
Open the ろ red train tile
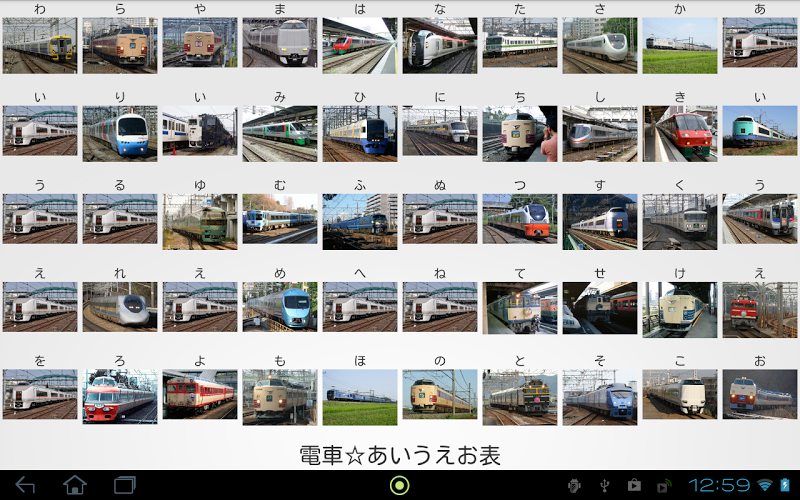pos(120,395)
